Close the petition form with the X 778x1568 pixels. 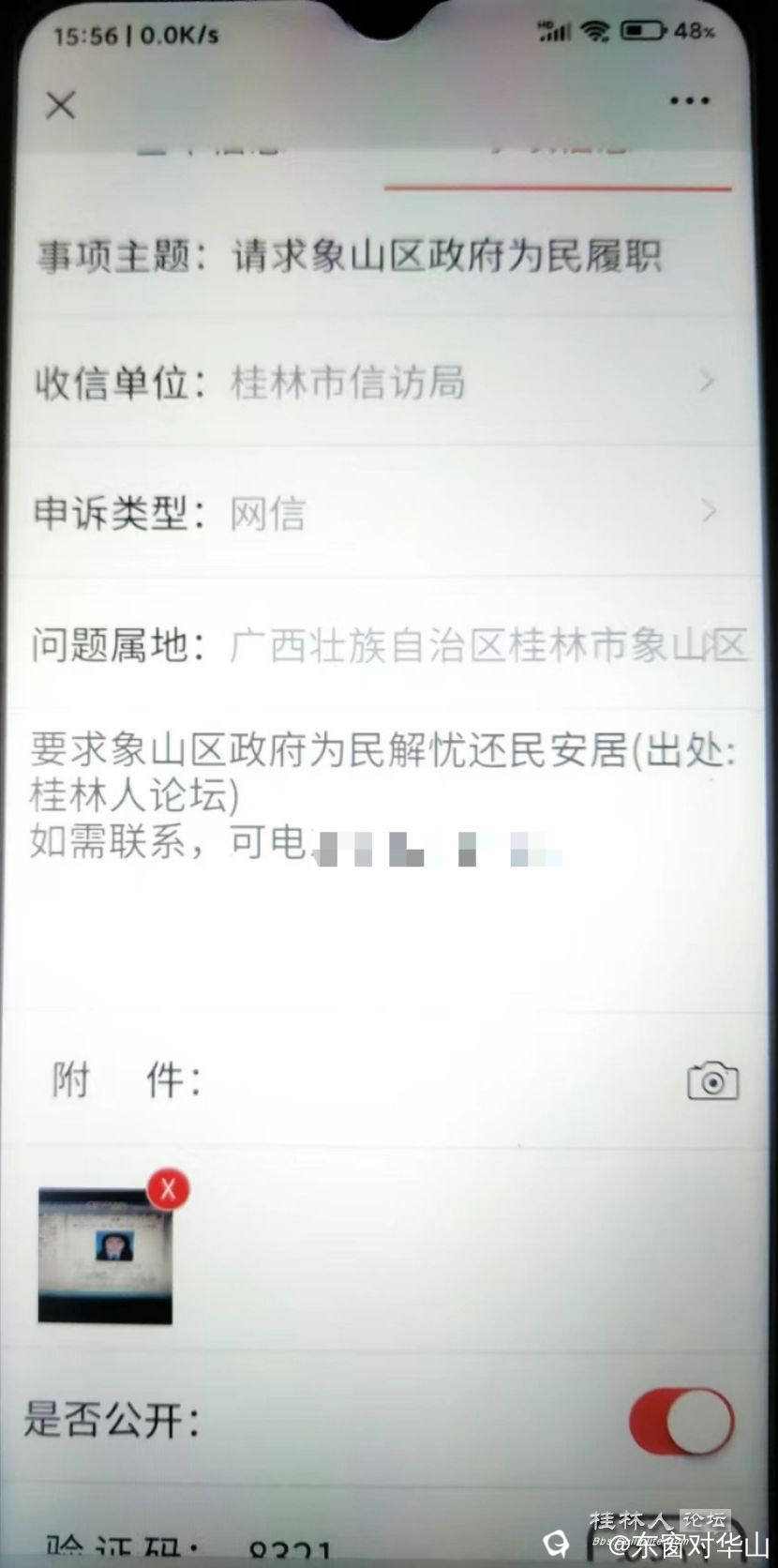pos(60,106)
